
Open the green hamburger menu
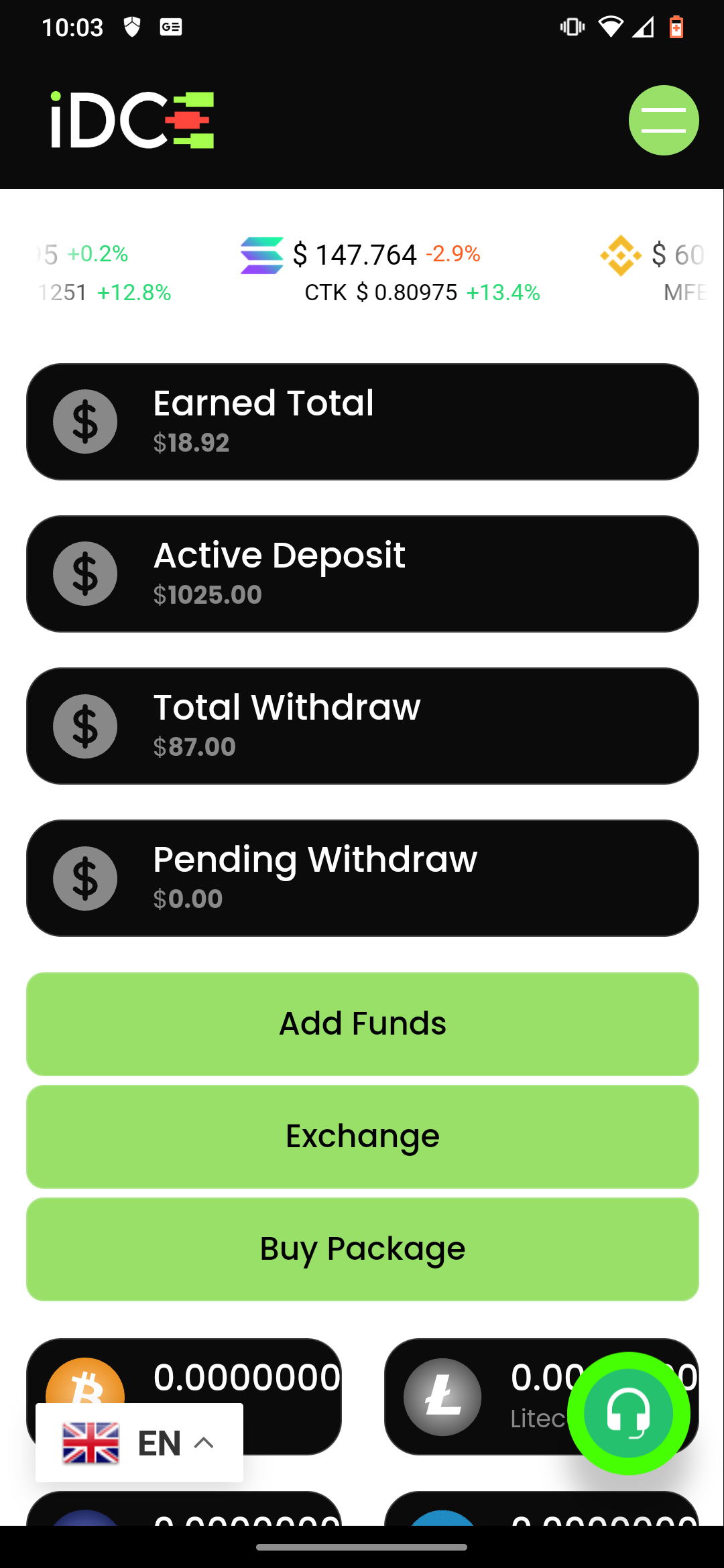[x=664, y=121]
